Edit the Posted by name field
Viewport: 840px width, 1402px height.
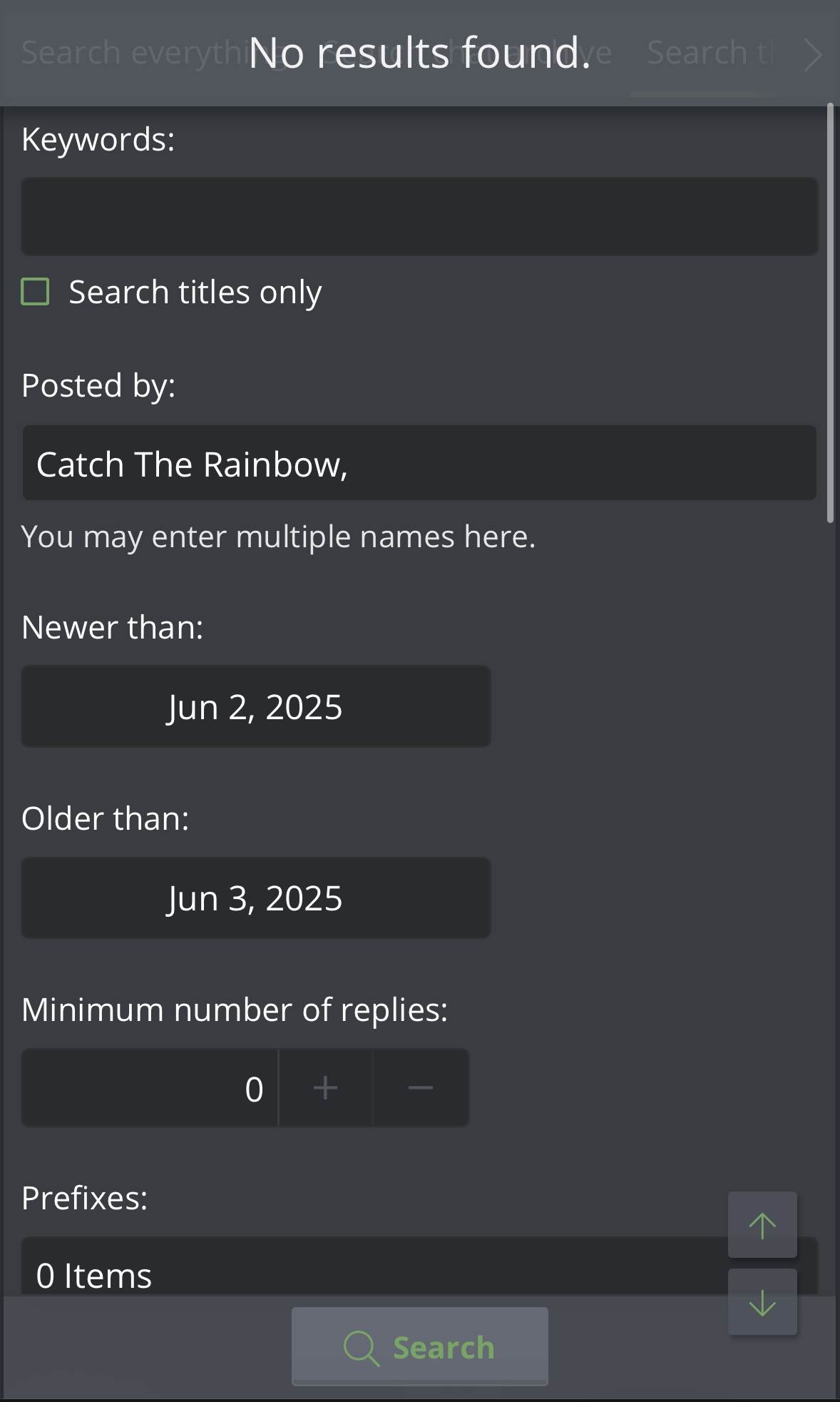point(419,463)
